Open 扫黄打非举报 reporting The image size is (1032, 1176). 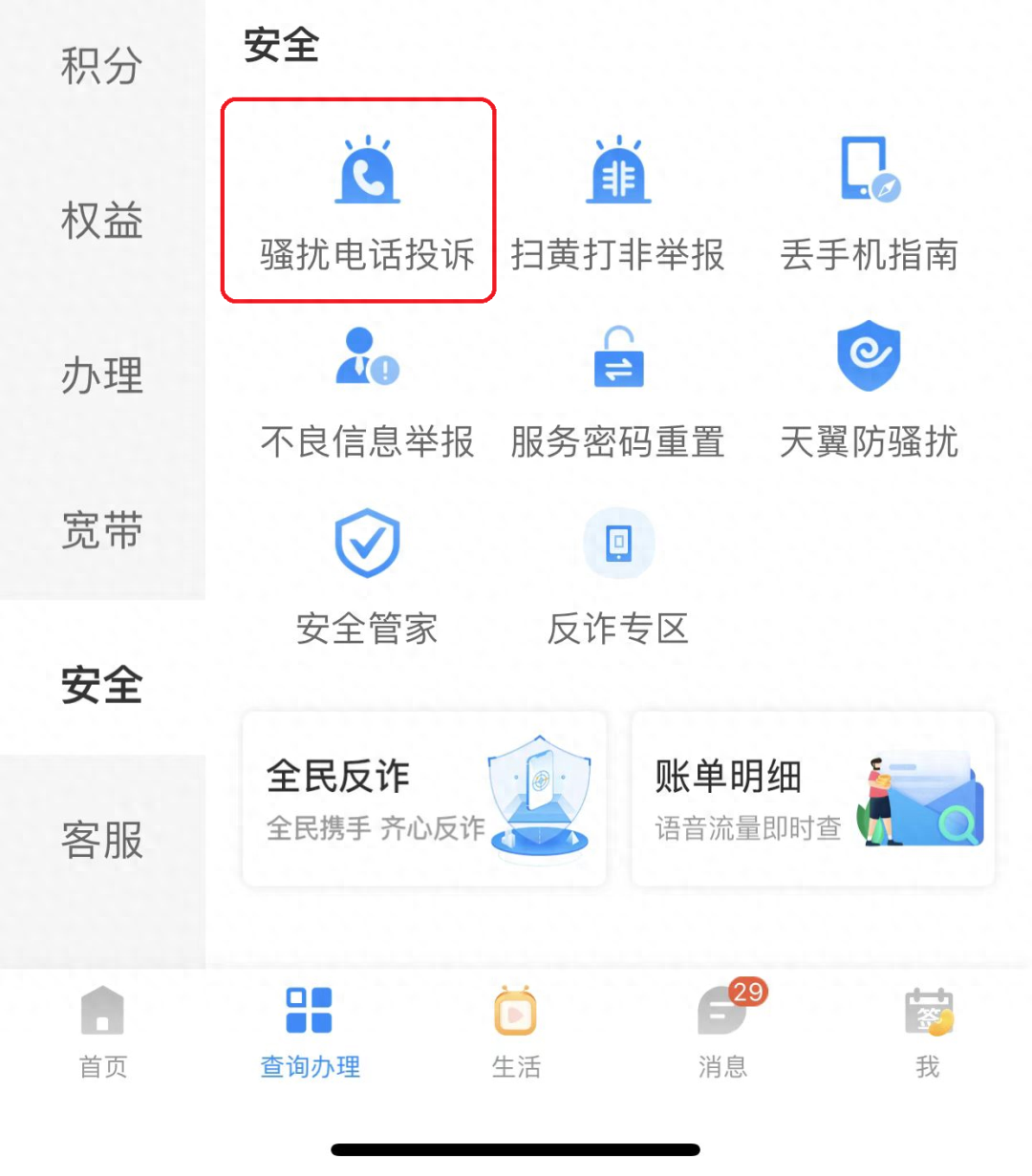(x=618, y=203)
